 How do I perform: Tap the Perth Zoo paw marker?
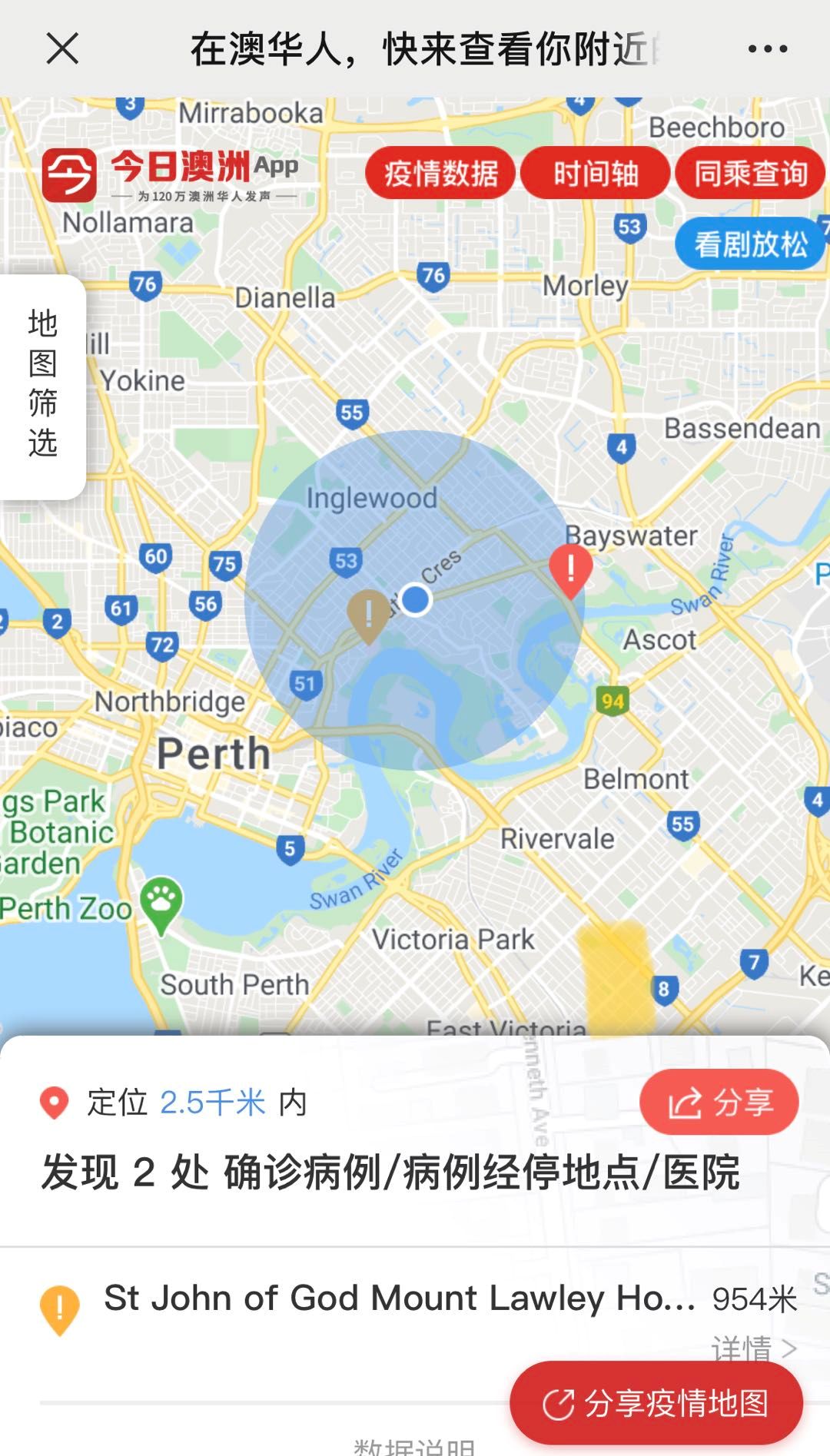pos(161,900)
